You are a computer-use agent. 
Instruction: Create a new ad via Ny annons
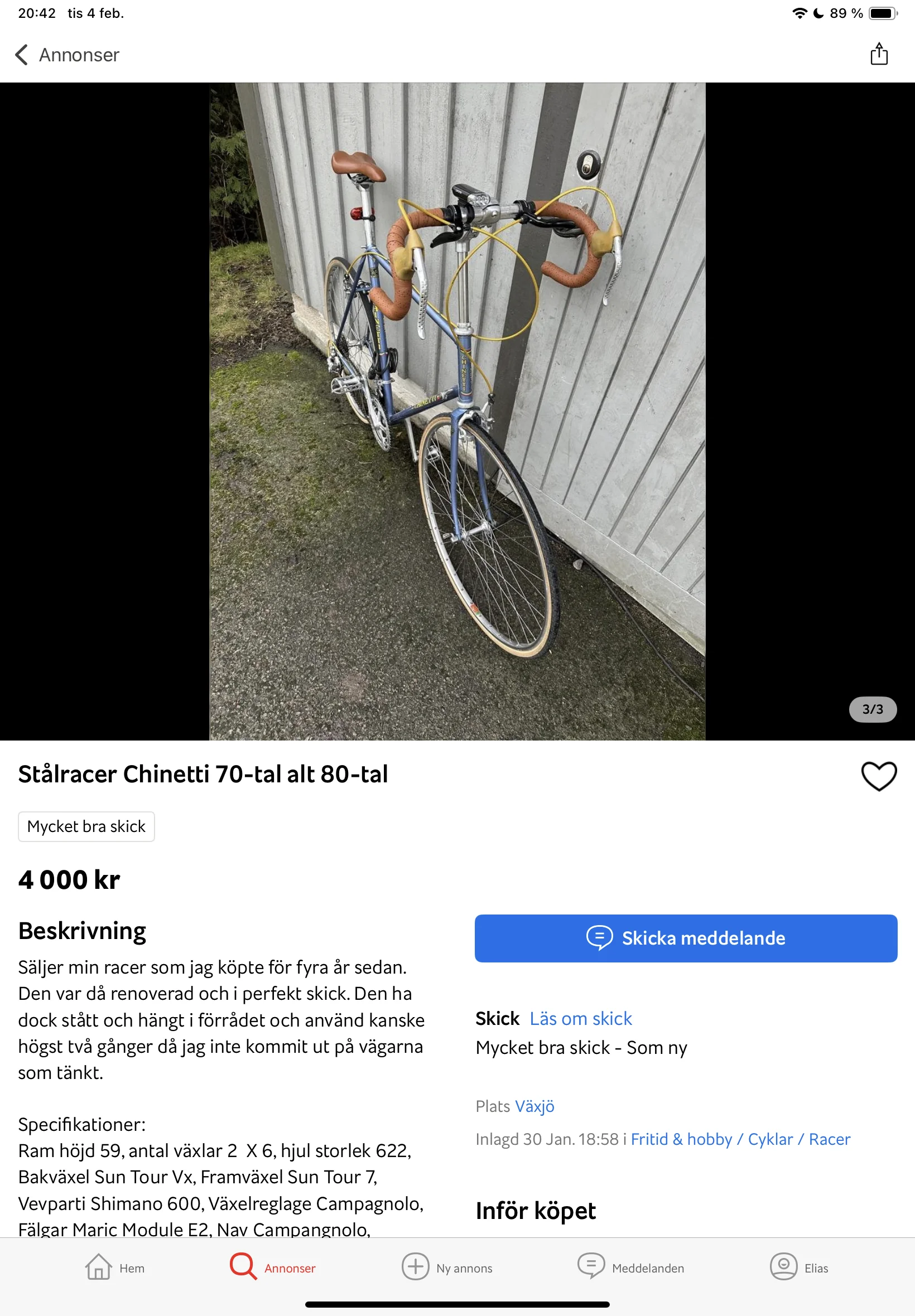tap(447, 1267)
